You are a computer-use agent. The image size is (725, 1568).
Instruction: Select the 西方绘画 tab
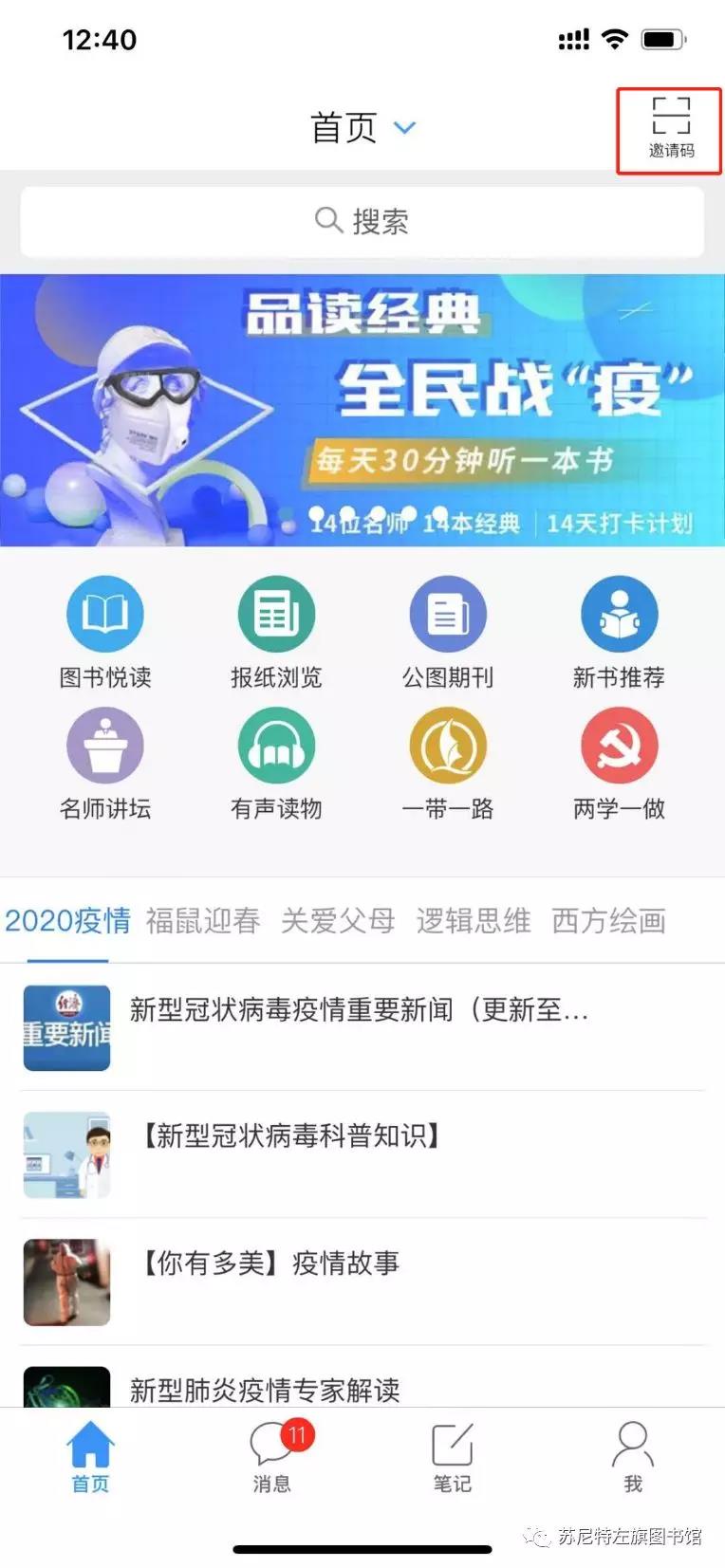(608, 920)
